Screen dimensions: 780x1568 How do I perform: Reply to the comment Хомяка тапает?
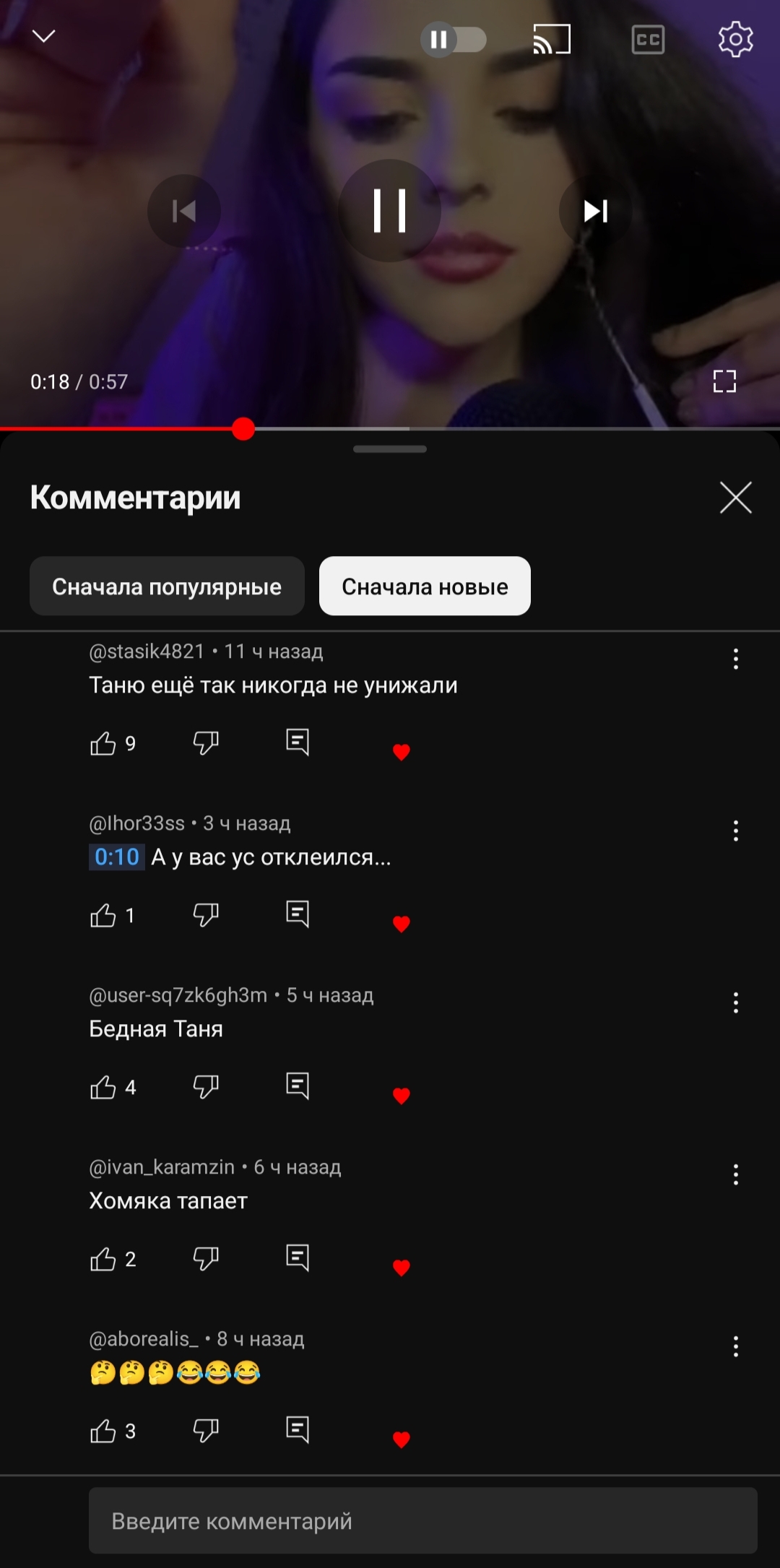tap(298, 1257)
